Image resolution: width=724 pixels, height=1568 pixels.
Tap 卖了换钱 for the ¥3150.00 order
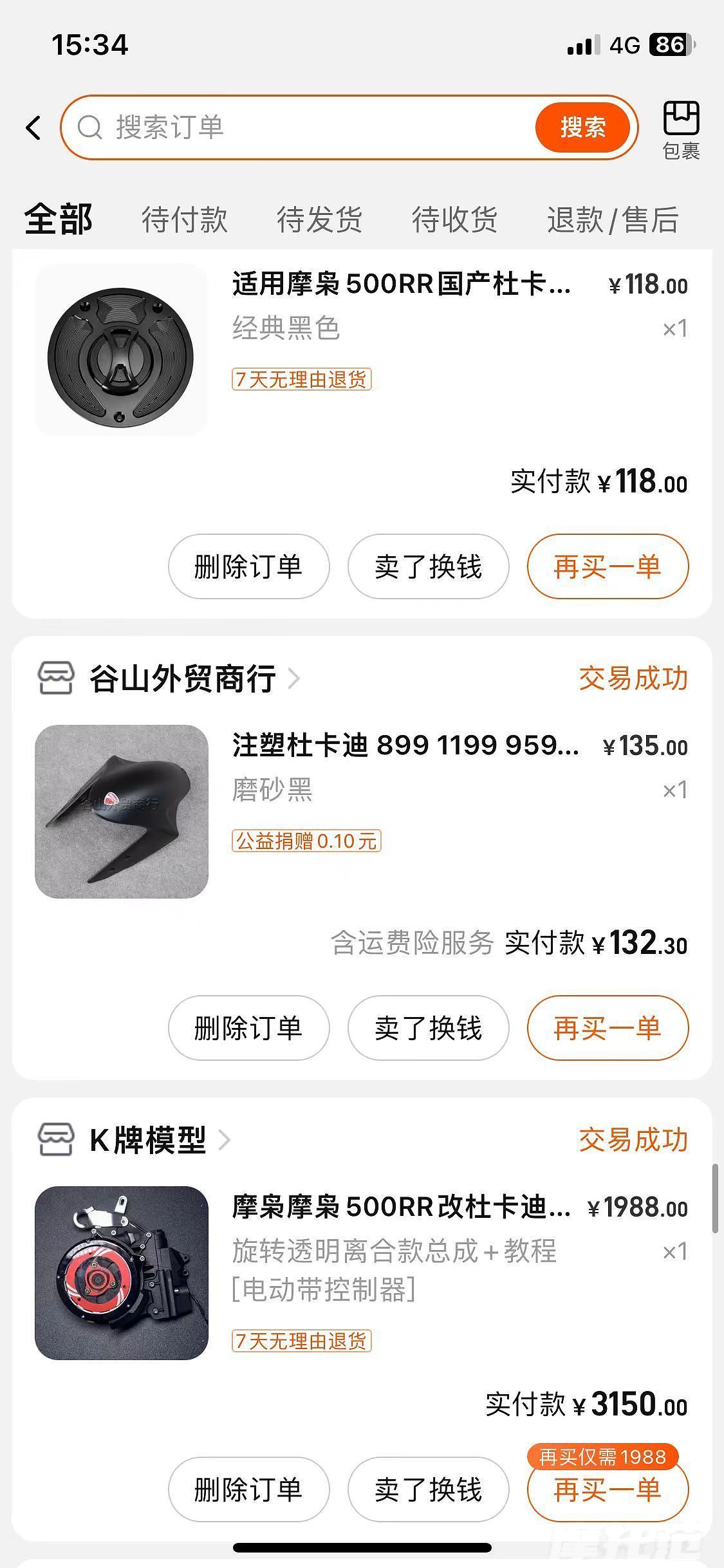point(428,1489)
